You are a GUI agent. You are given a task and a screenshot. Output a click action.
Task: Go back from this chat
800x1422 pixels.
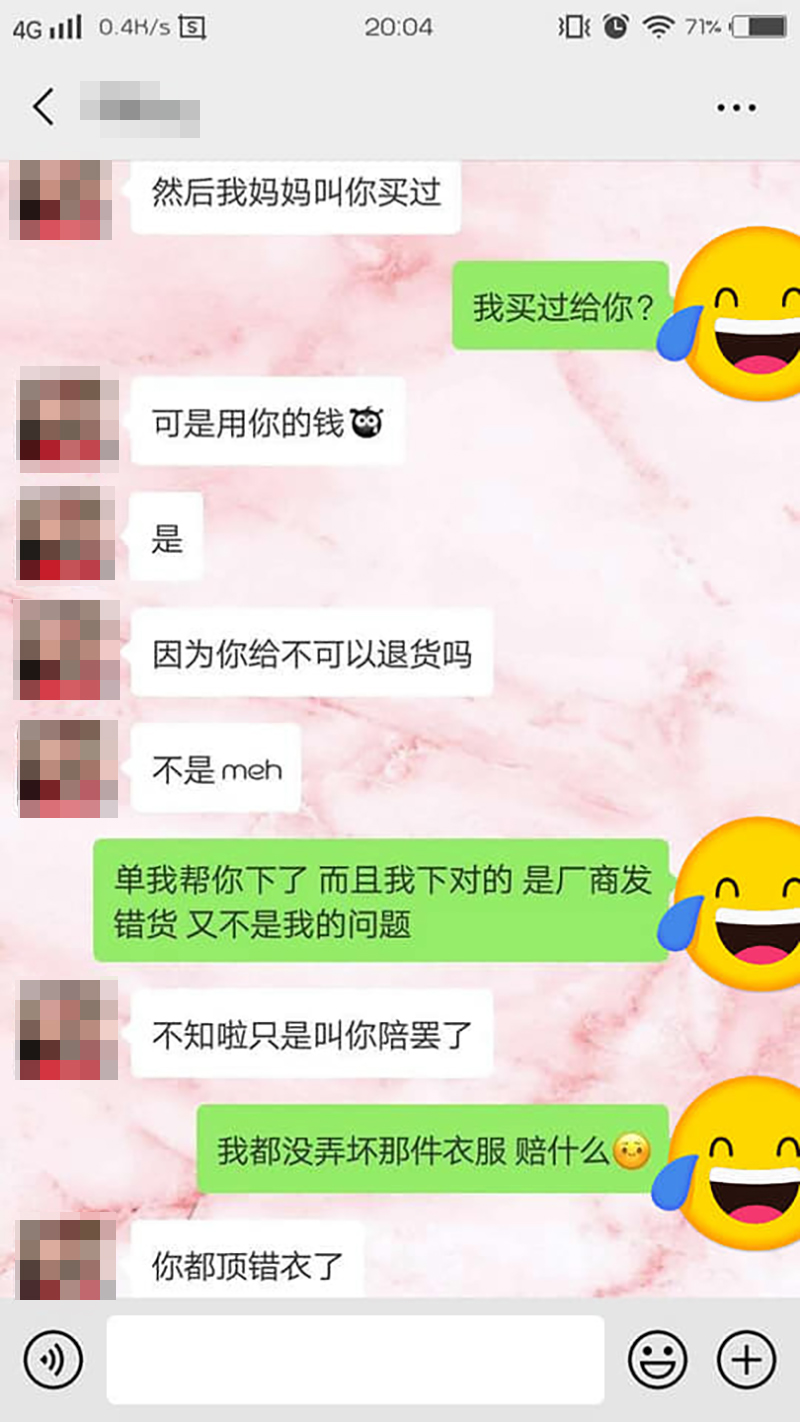point(43,107)
